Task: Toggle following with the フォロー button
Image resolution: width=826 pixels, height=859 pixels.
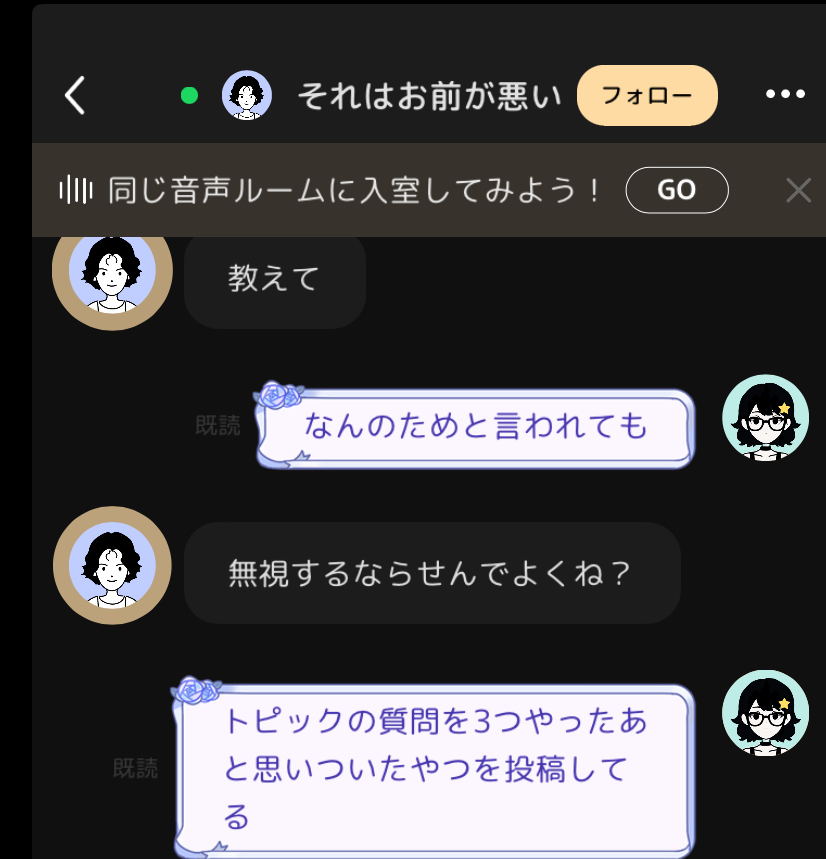Action: pos(647,94)
